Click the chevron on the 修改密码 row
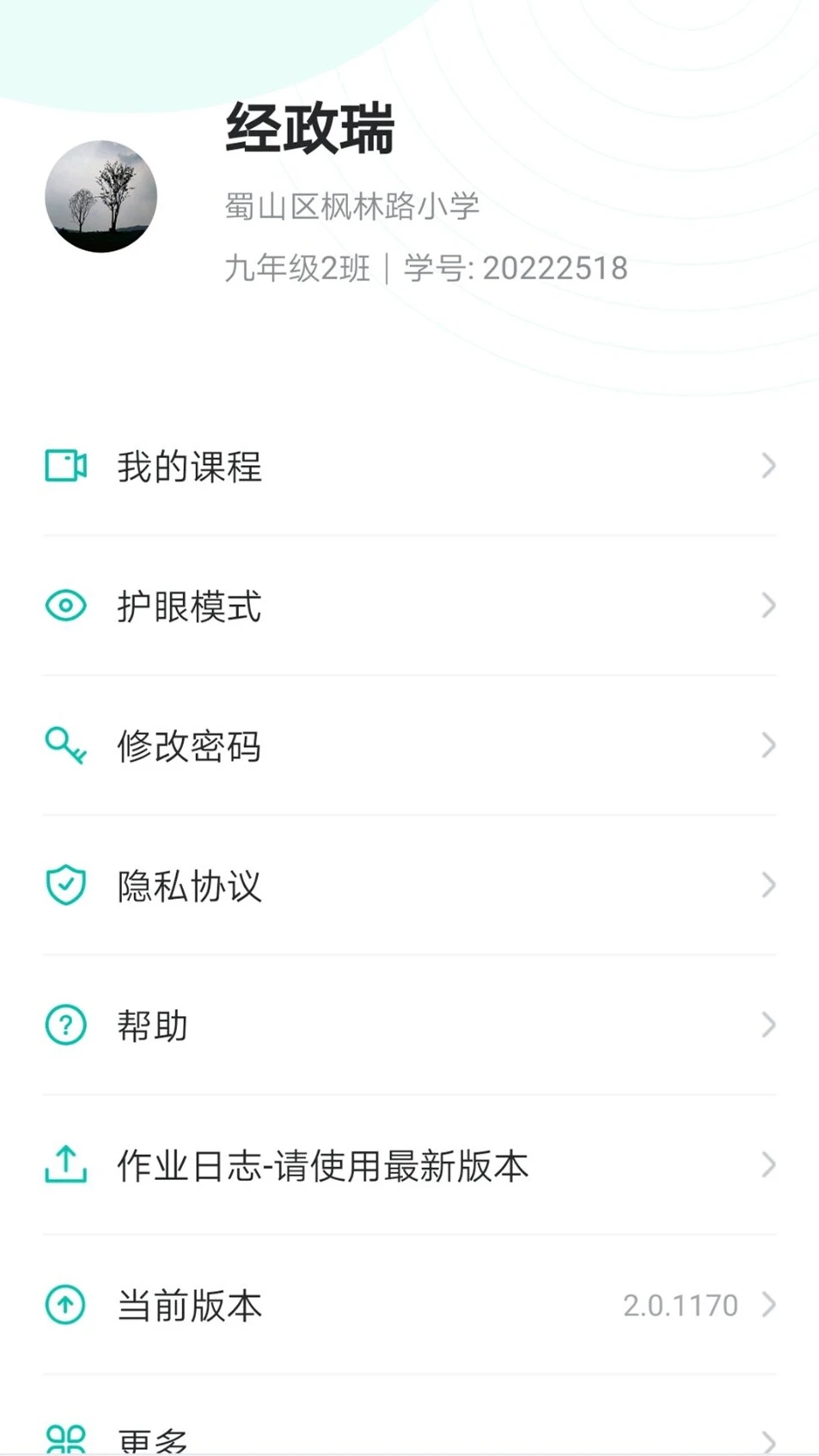The image size is (819, 1456). coord(767,745)
